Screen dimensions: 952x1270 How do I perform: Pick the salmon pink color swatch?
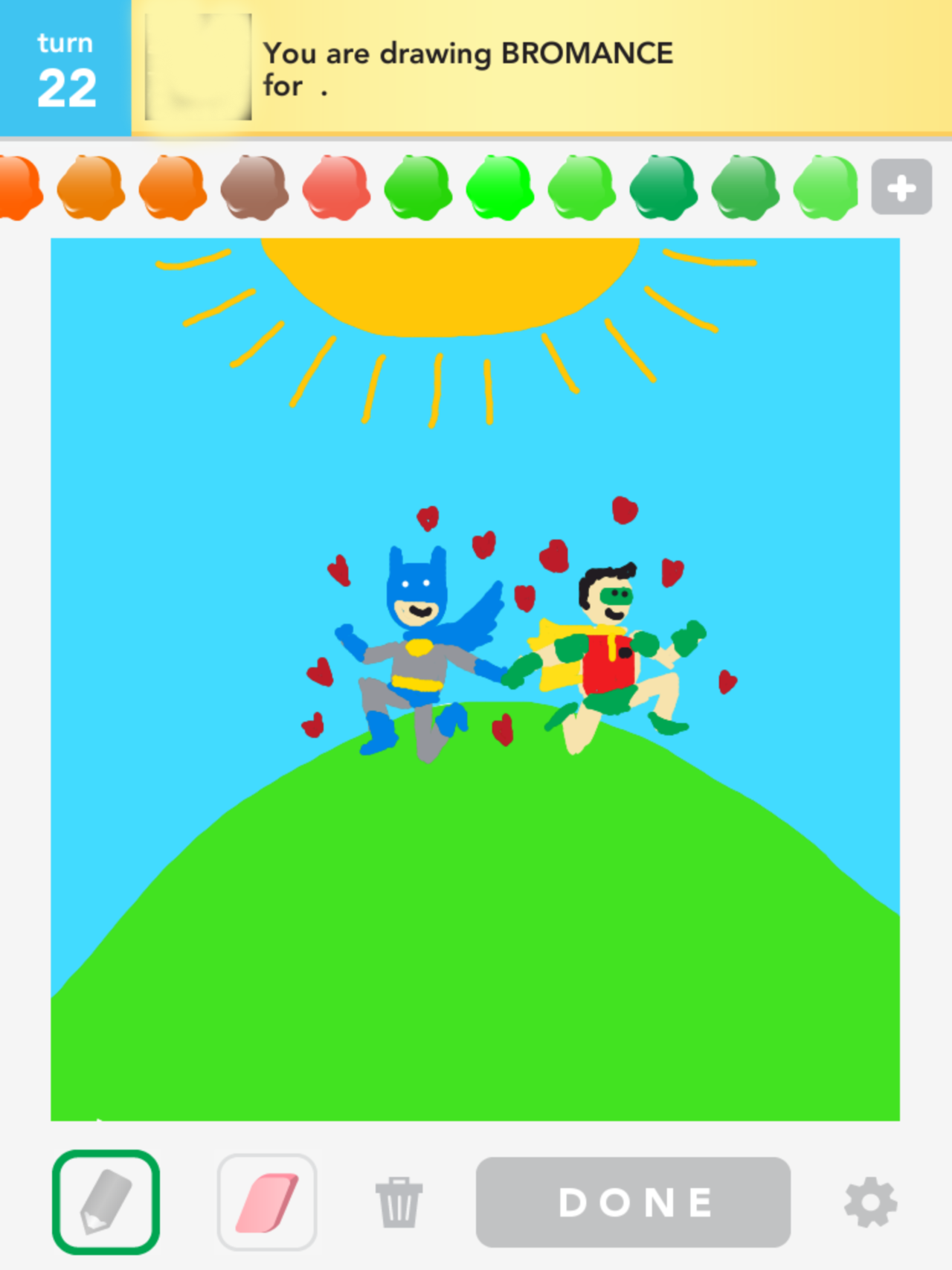(x=336, y=187)
